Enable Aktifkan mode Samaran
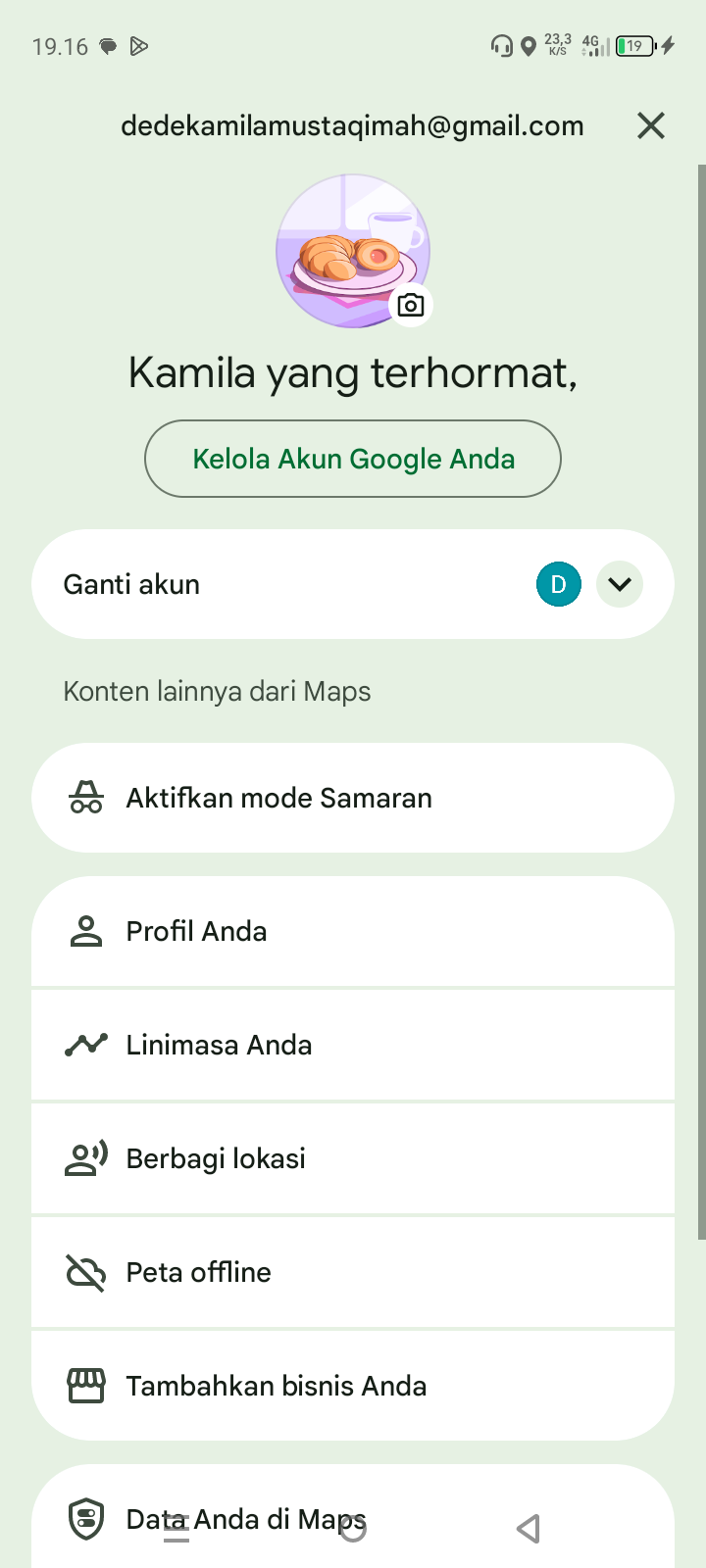Screen dimensions: 706x1568 click(x=353, y=798)
